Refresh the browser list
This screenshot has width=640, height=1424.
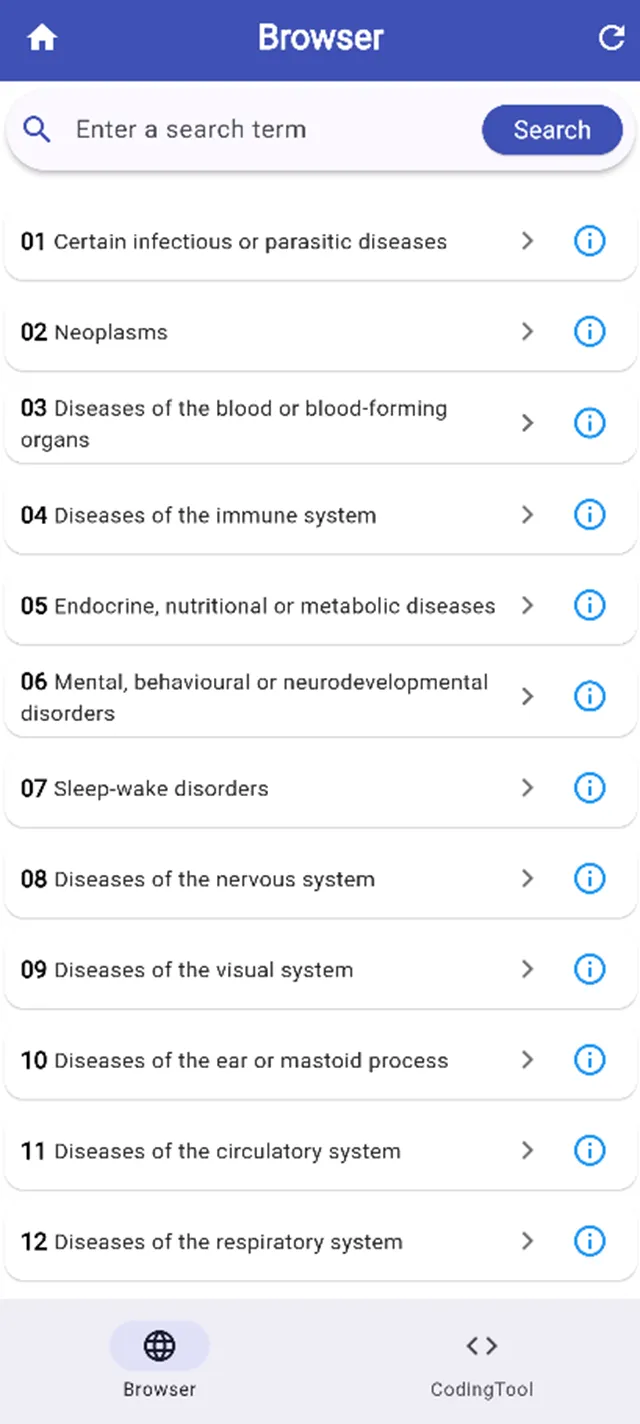(x=611, y=39)
